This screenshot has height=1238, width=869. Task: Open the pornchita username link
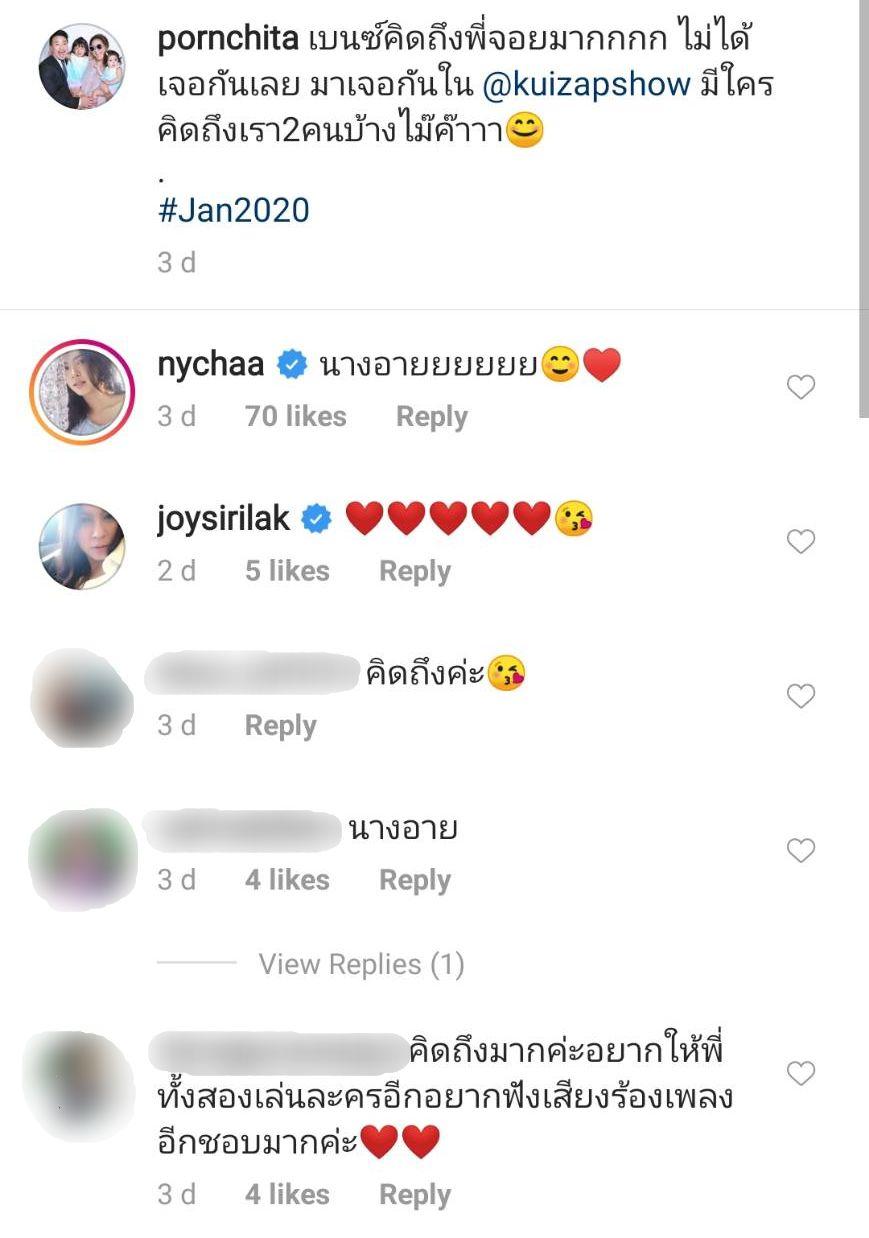click(230, 38)
